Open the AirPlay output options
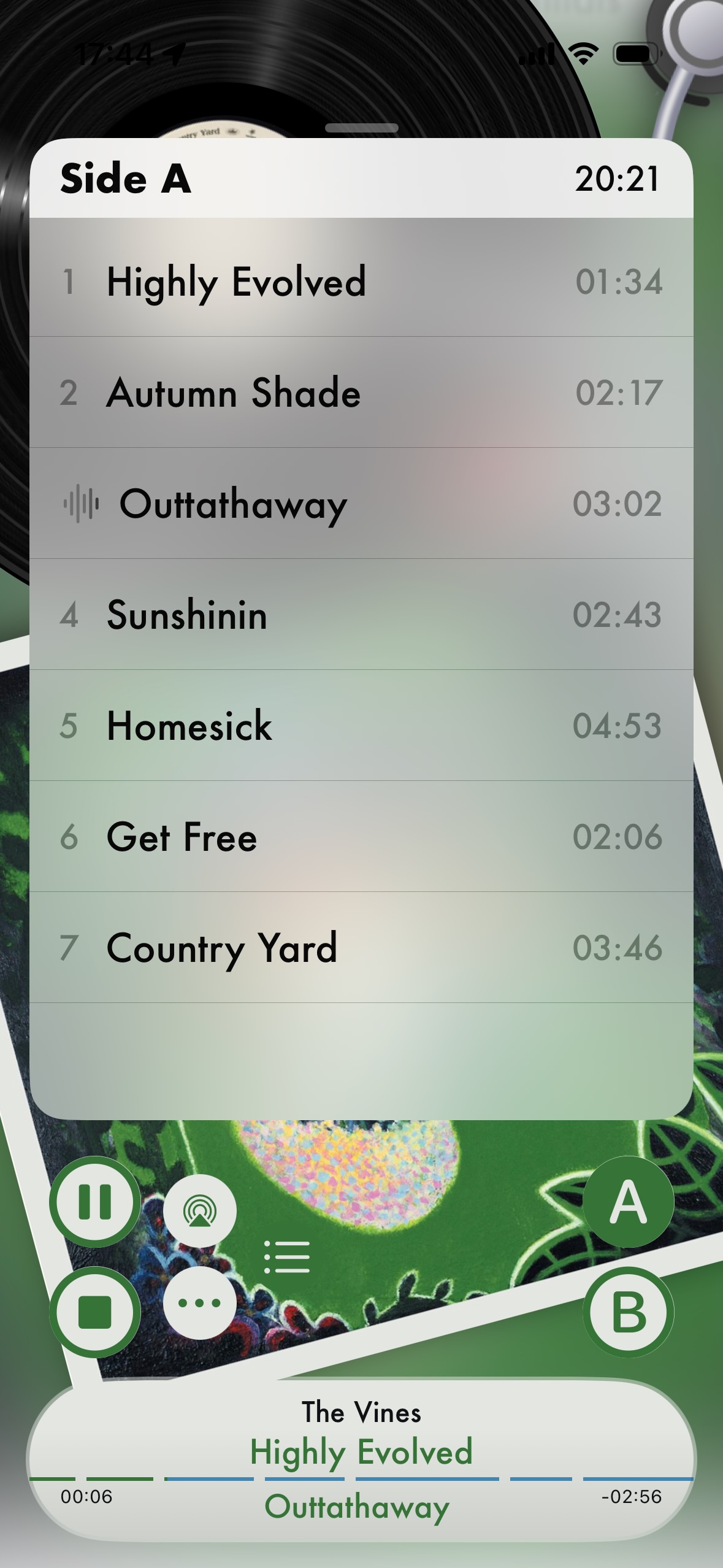Screen dimensions: 723x1568 tap(200, 1211)
